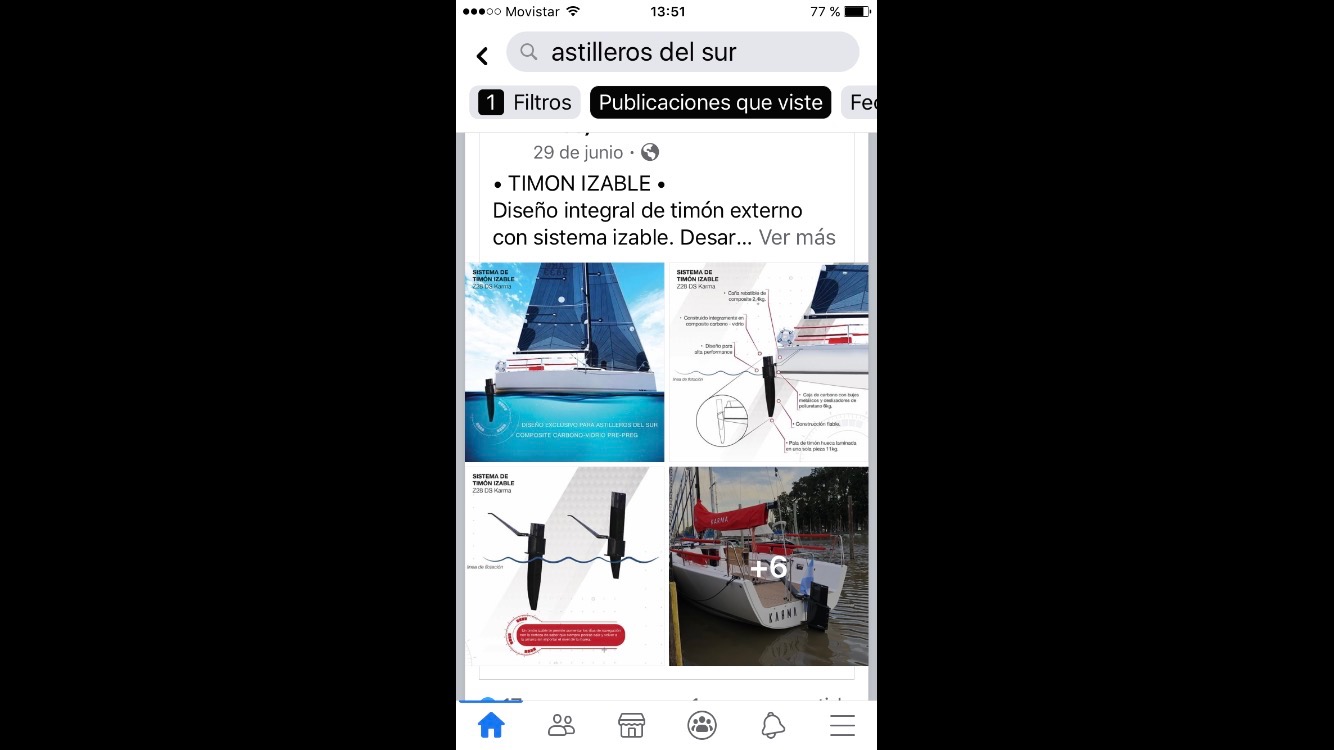1334x750 pixels.
Task: Open the Filtros chip
Action: 525,102
